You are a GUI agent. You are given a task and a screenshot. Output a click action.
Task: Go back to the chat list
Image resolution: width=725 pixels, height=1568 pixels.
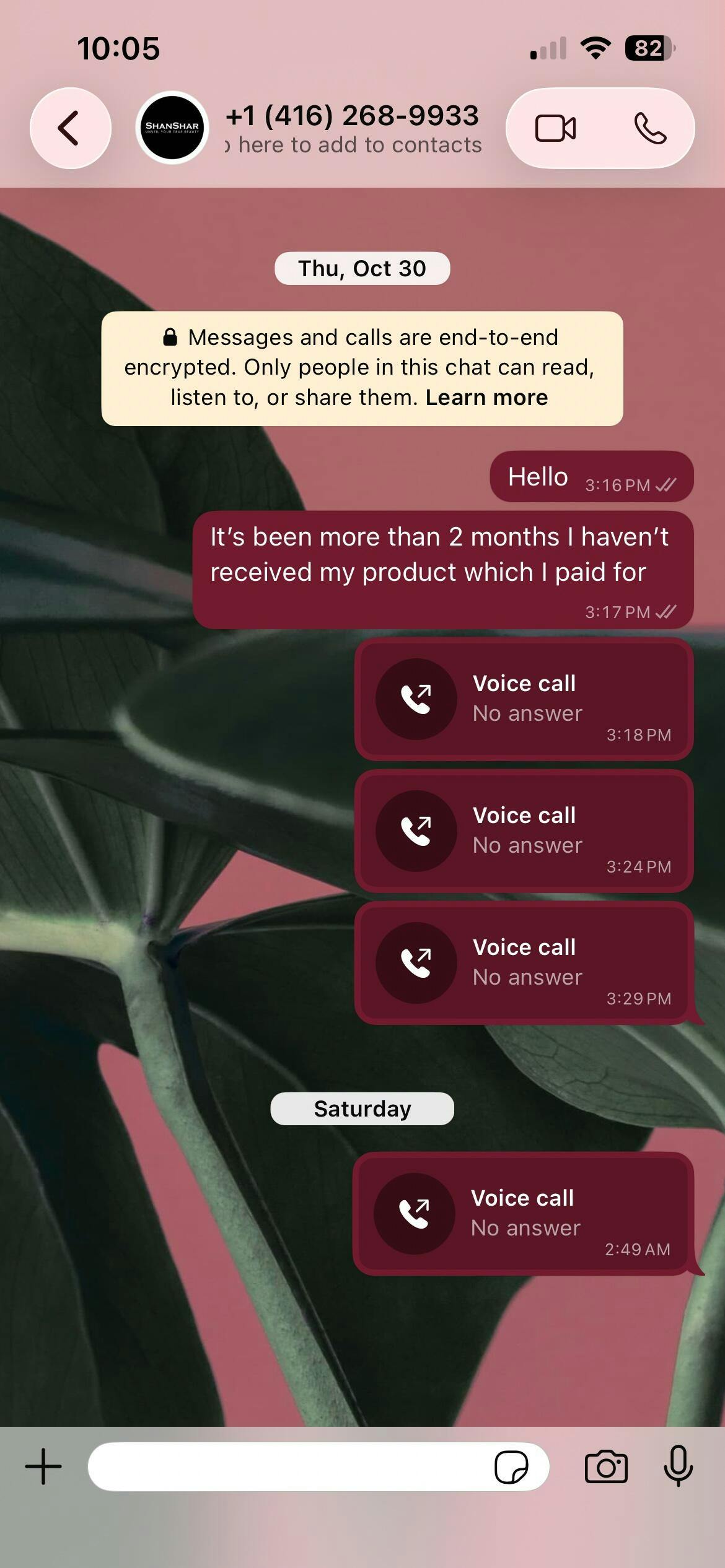coord(70,128)
